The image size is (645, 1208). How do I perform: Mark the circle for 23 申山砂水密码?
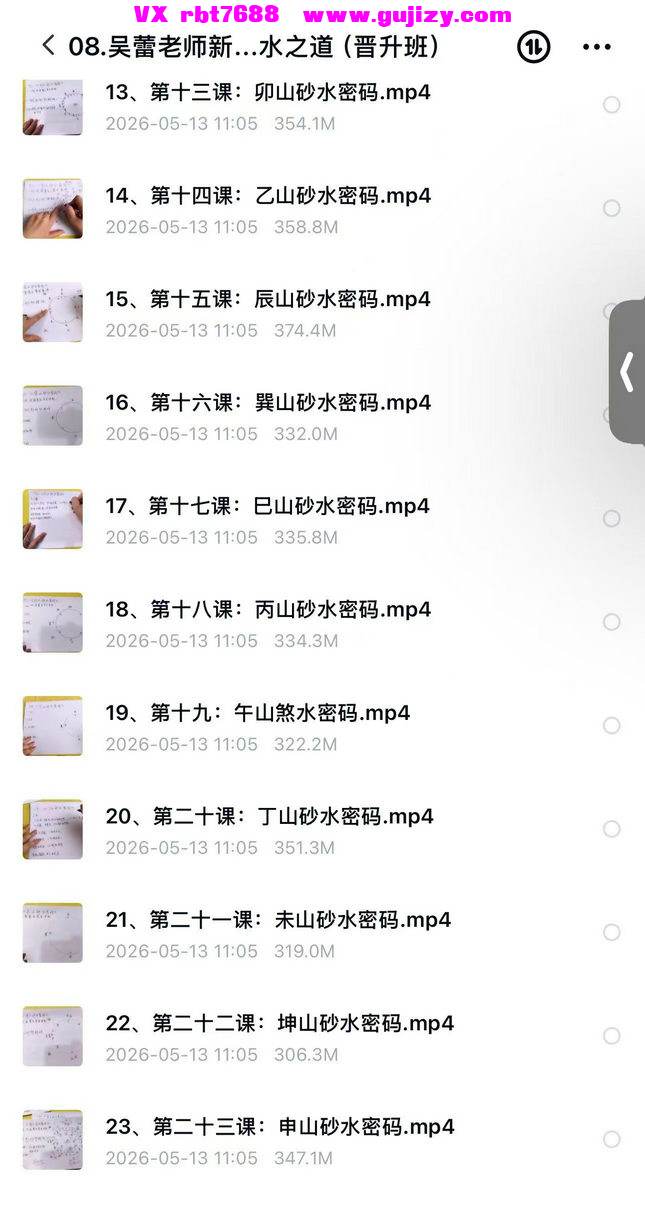[611, 1139]
